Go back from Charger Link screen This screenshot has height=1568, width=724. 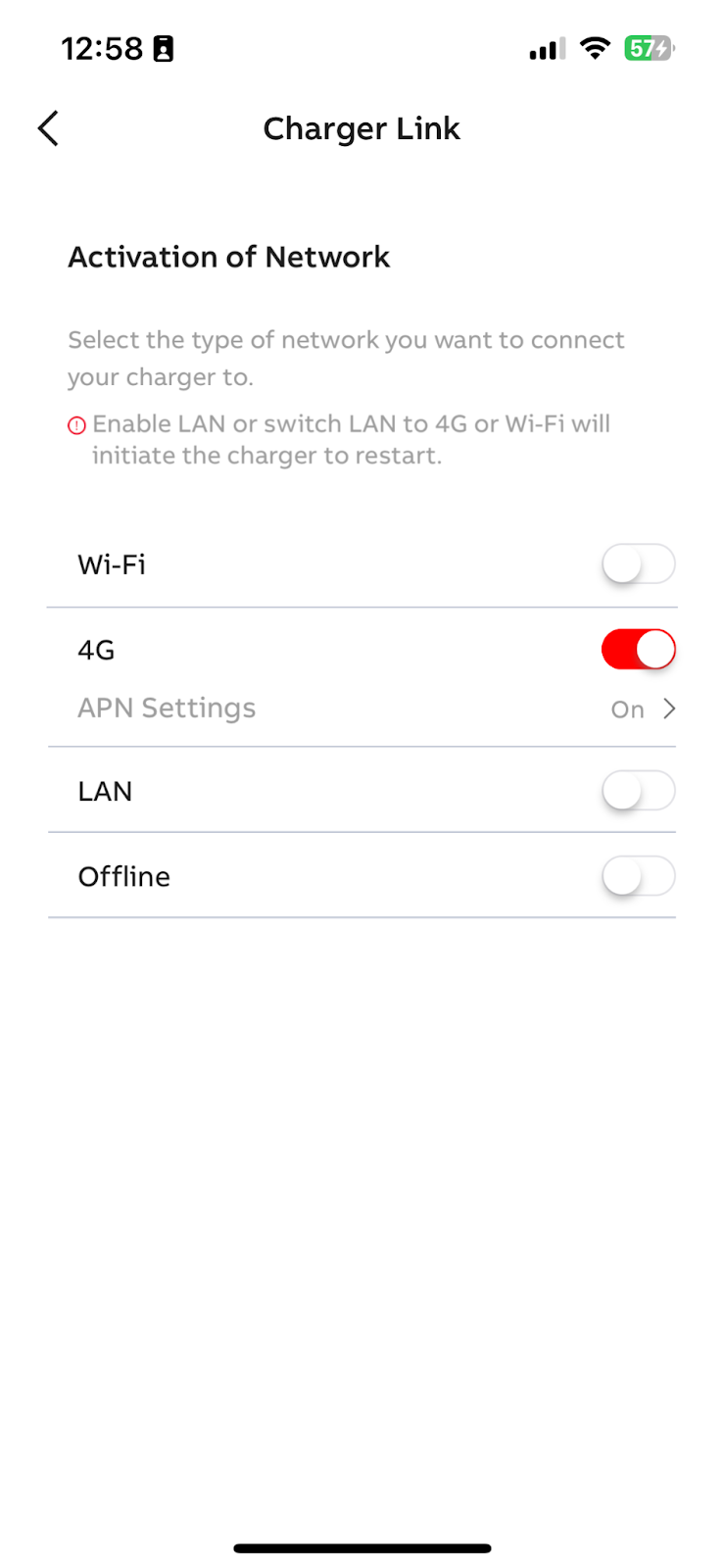tap(48, 128)
